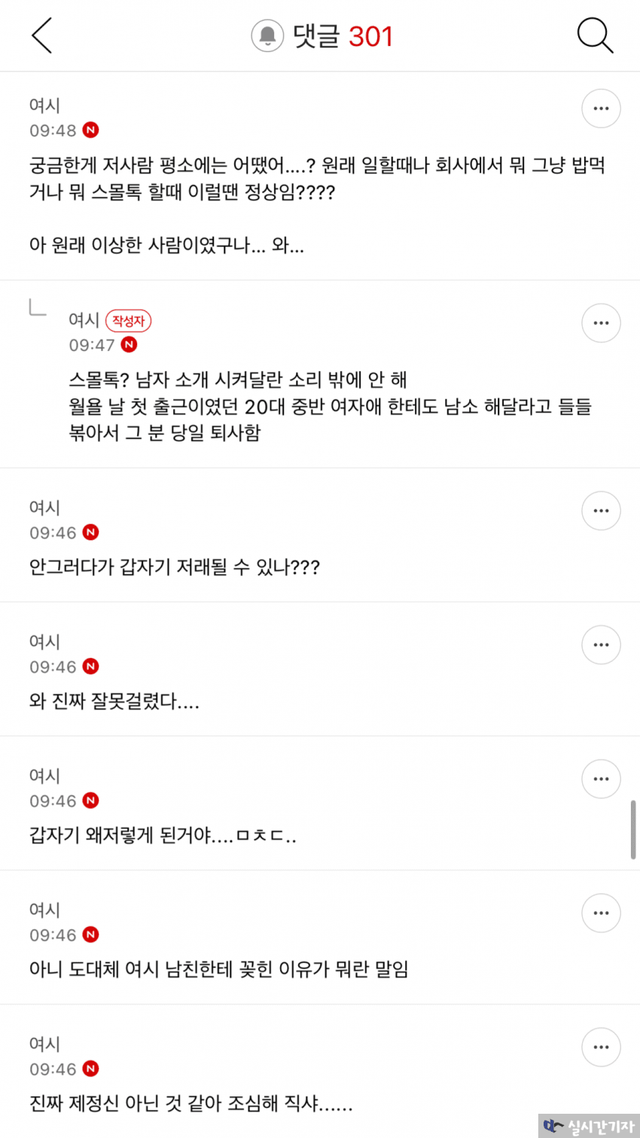The height and width of the screenshot is (1138, 640).
Task: Open more options for the '궁금한게 저사람' comment
Action: pos(601,109)
